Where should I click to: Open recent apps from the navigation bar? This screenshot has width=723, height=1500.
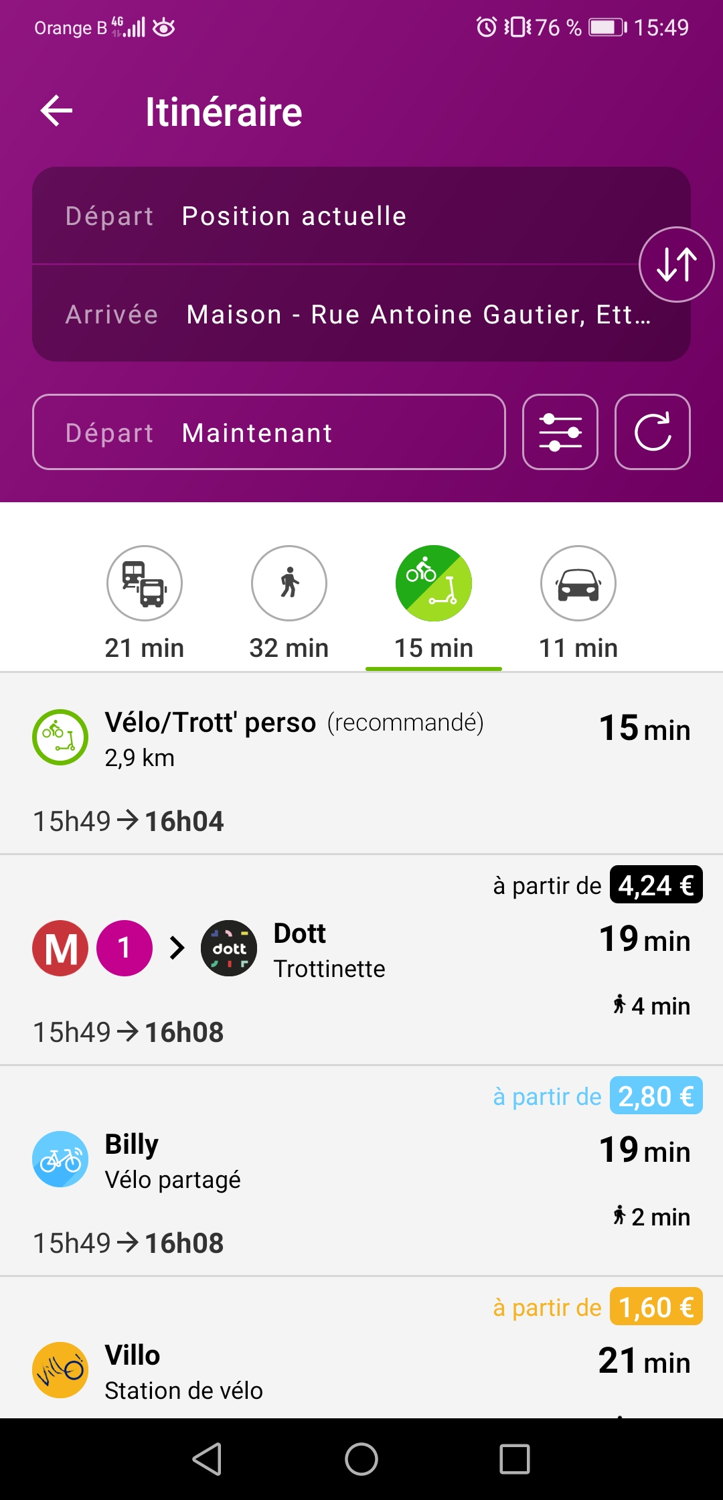point(514,1459)
